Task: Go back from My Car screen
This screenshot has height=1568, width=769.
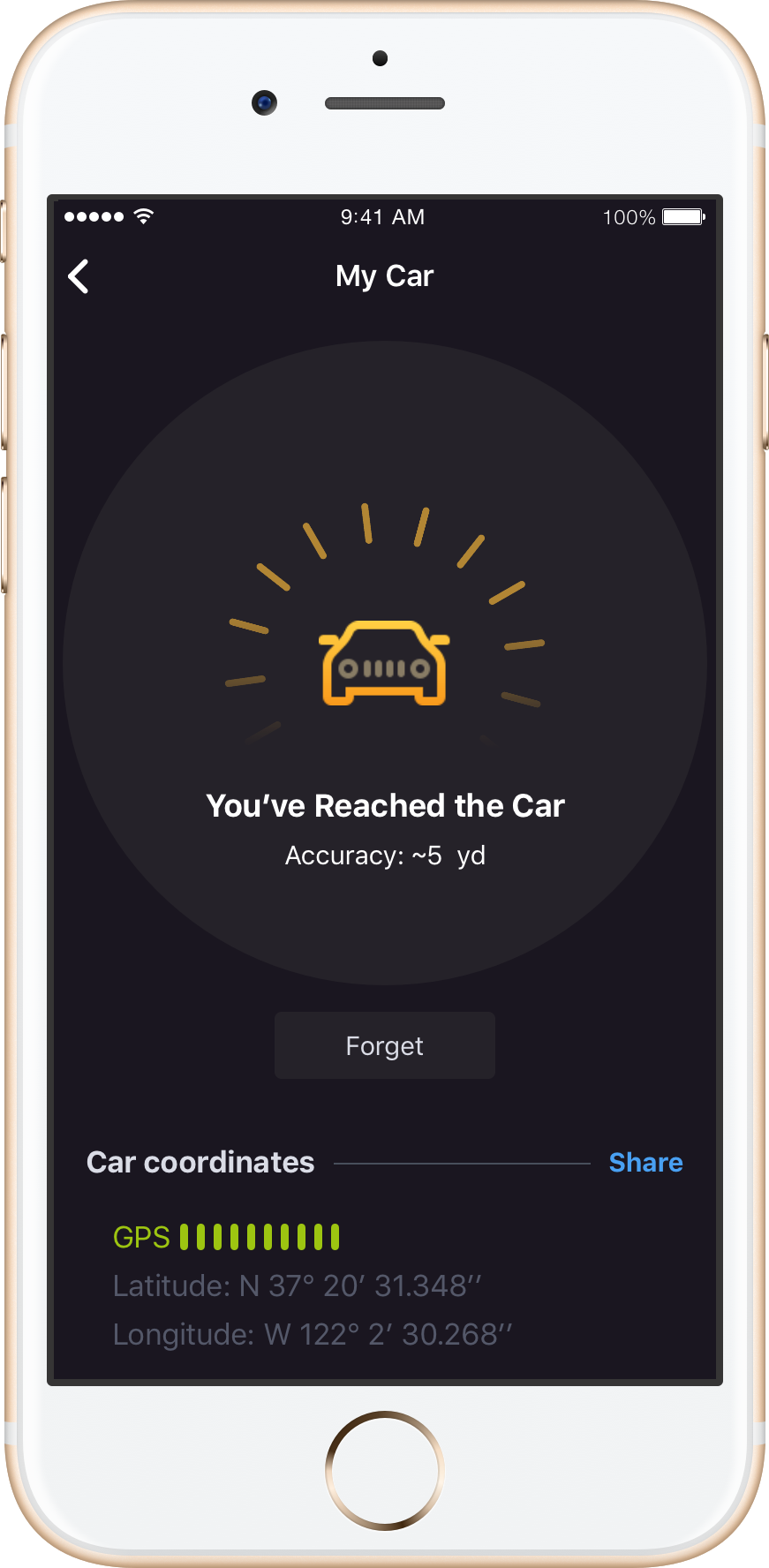Action: 79,276
